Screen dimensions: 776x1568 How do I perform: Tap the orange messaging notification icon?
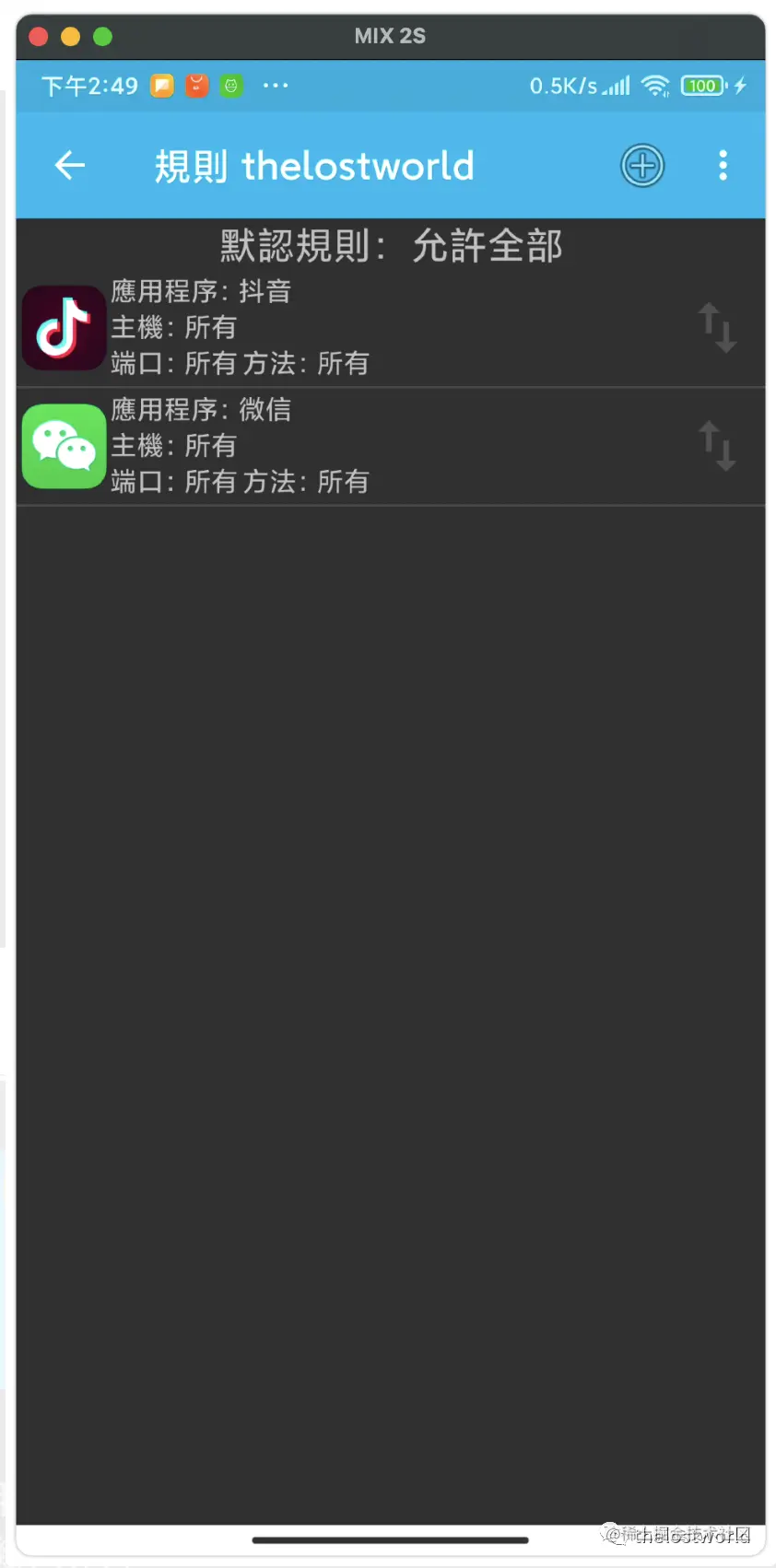point(162,85)
